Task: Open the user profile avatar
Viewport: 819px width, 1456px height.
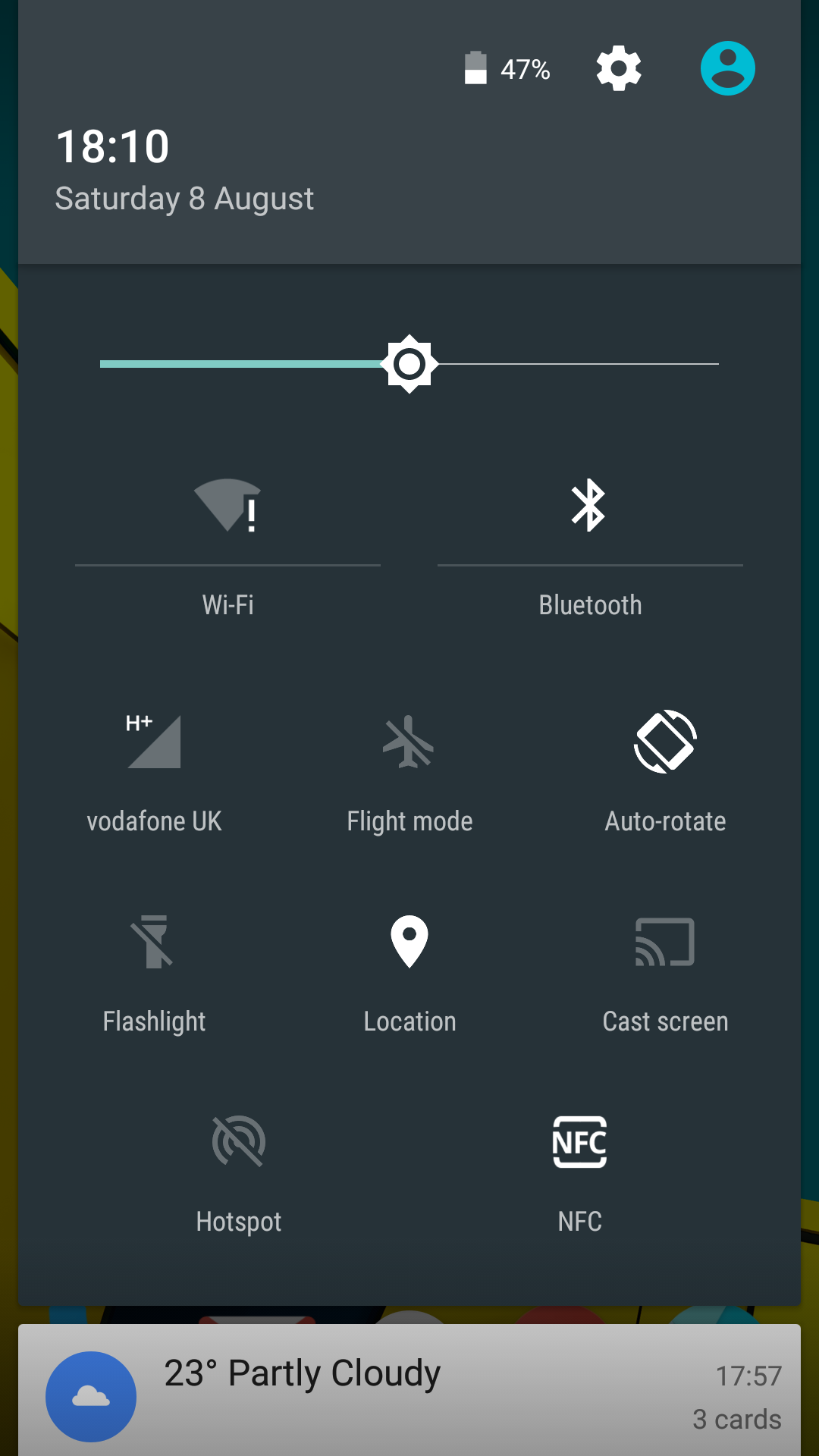Action: click(x=727, y=68)
